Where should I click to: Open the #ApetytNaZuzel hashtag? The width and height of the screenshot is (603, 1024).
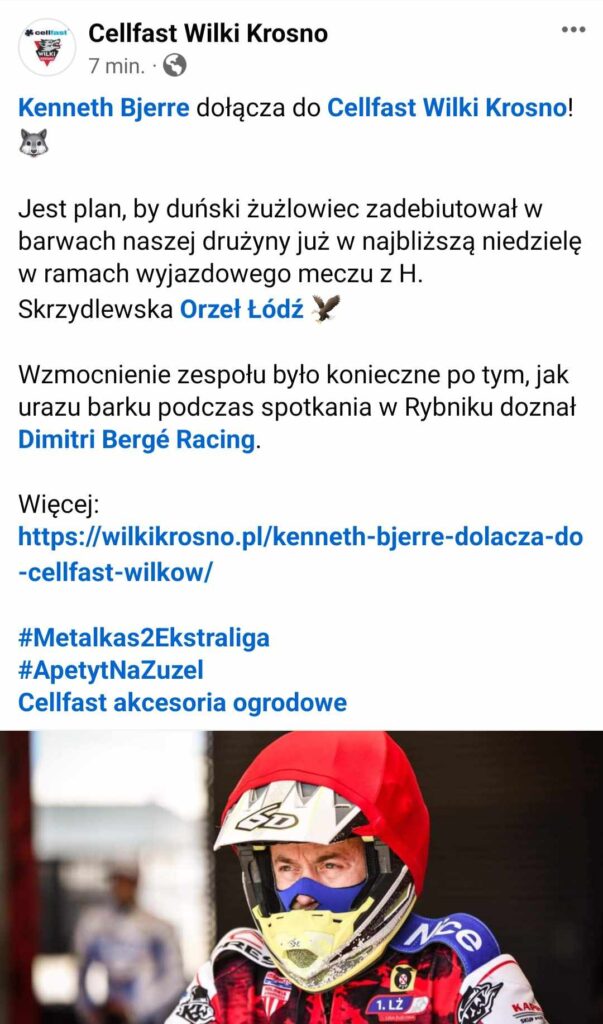pyautogui.click(x=111, y=670)
